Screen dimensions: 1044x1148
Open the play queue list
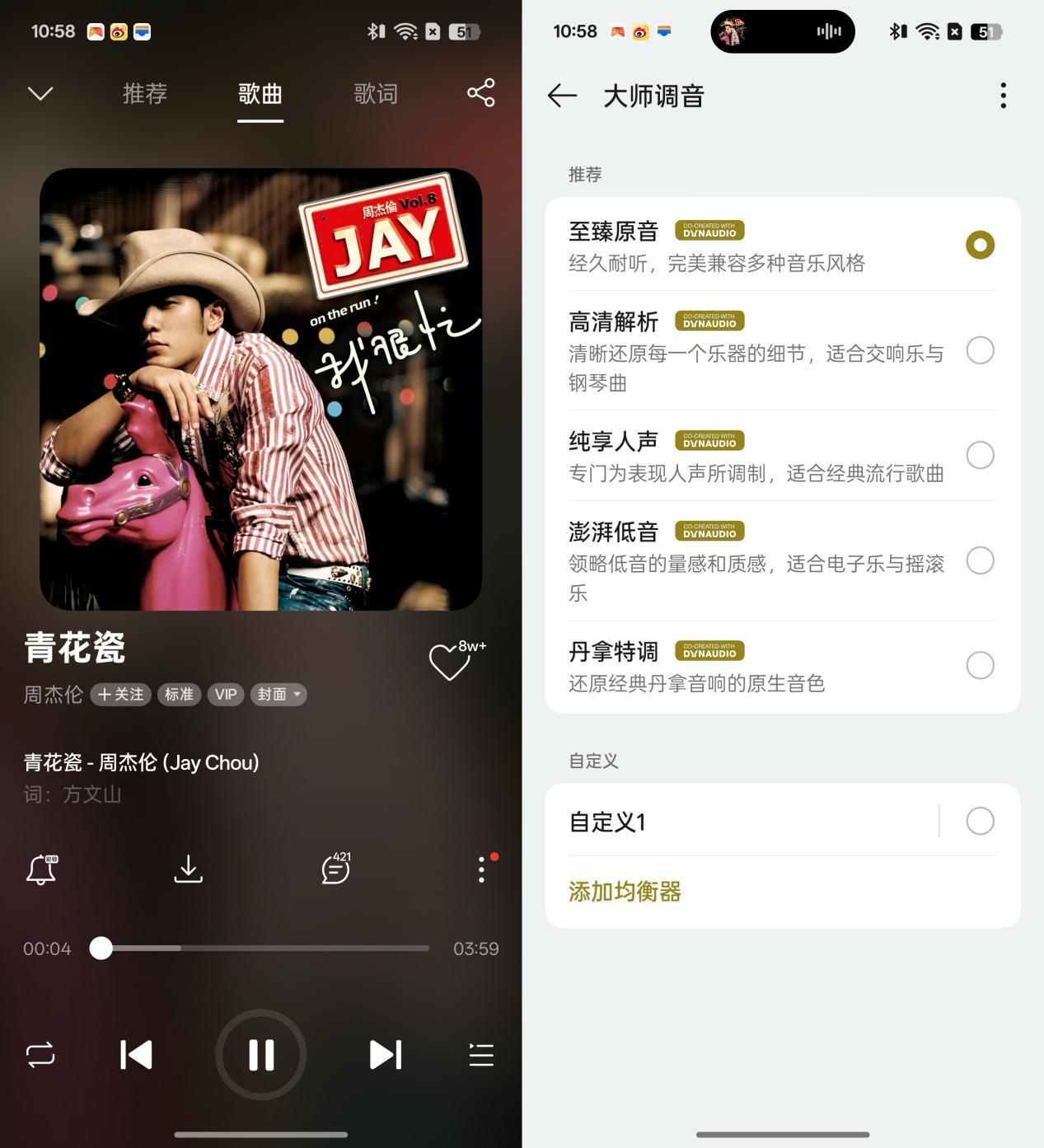(x=481, y=1055)
